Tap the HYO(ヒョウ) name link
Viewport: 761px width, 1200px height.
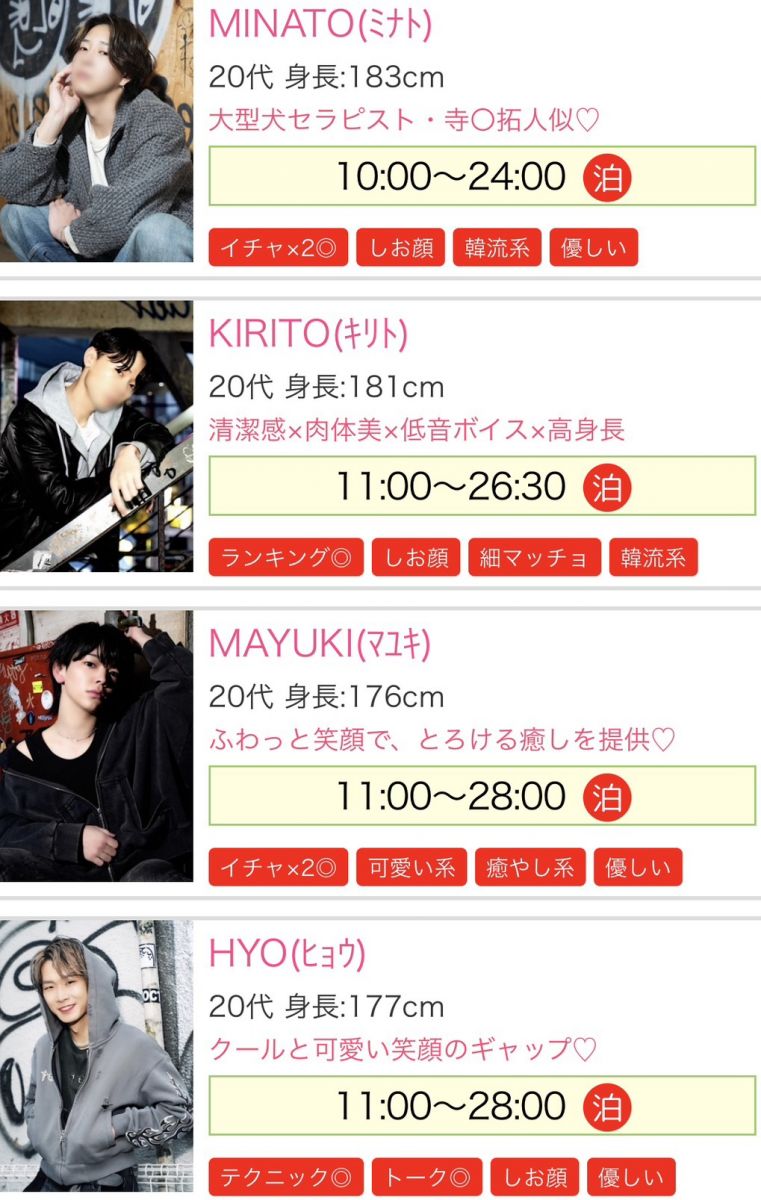pyautogui.click(x=287, y=954)
